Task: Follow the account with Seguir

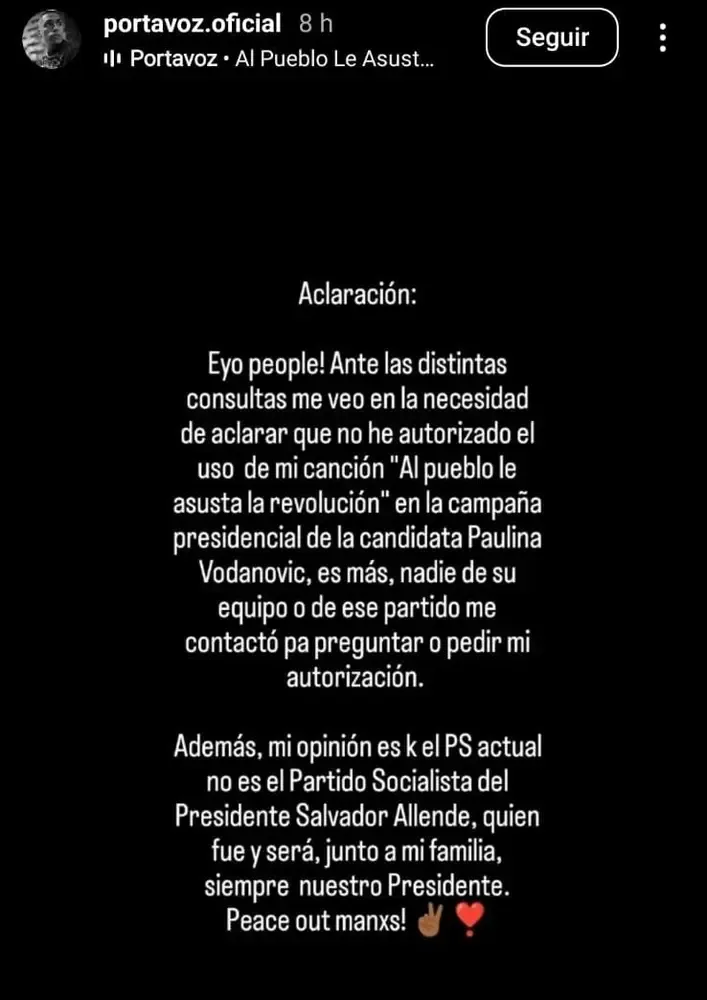Action: 552,39
